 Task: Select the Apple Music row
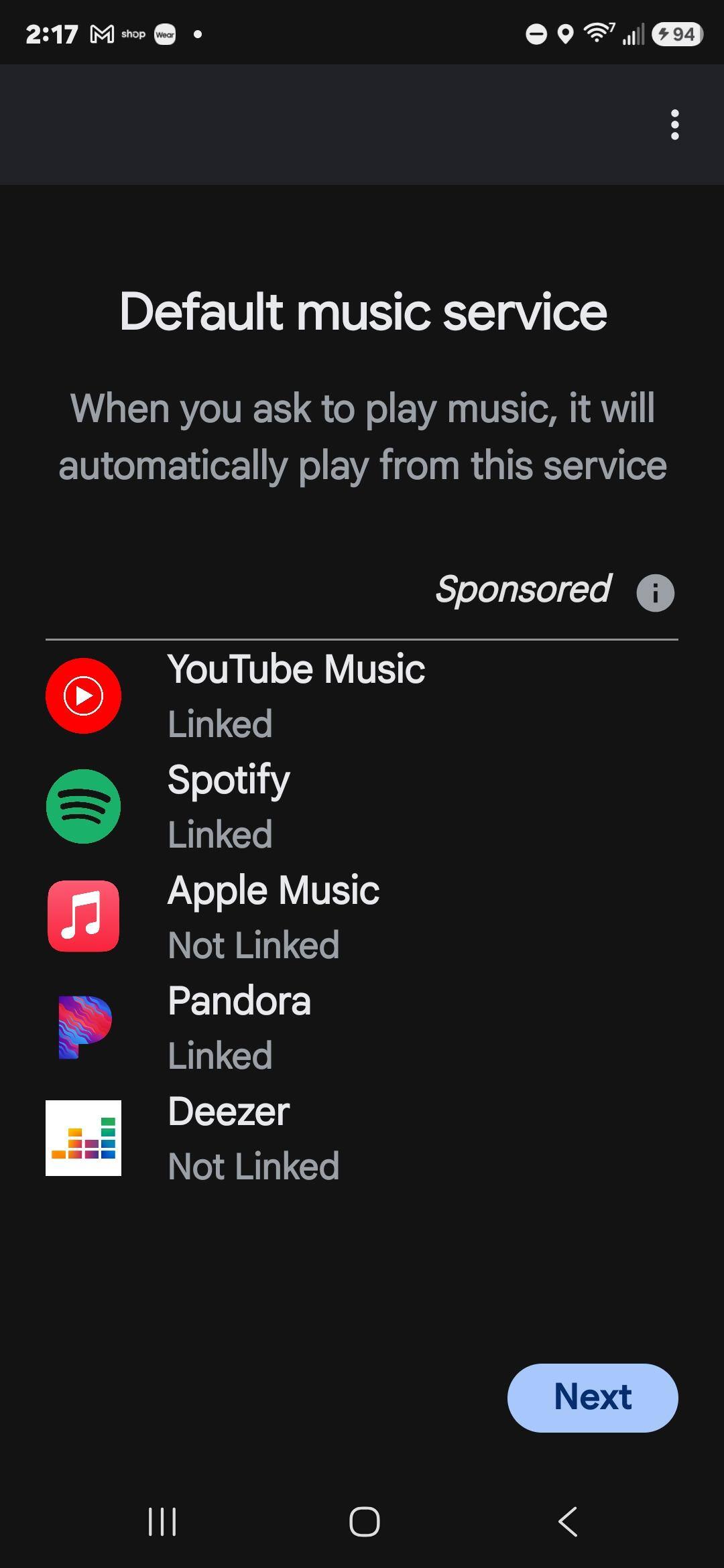coord(362,917)
